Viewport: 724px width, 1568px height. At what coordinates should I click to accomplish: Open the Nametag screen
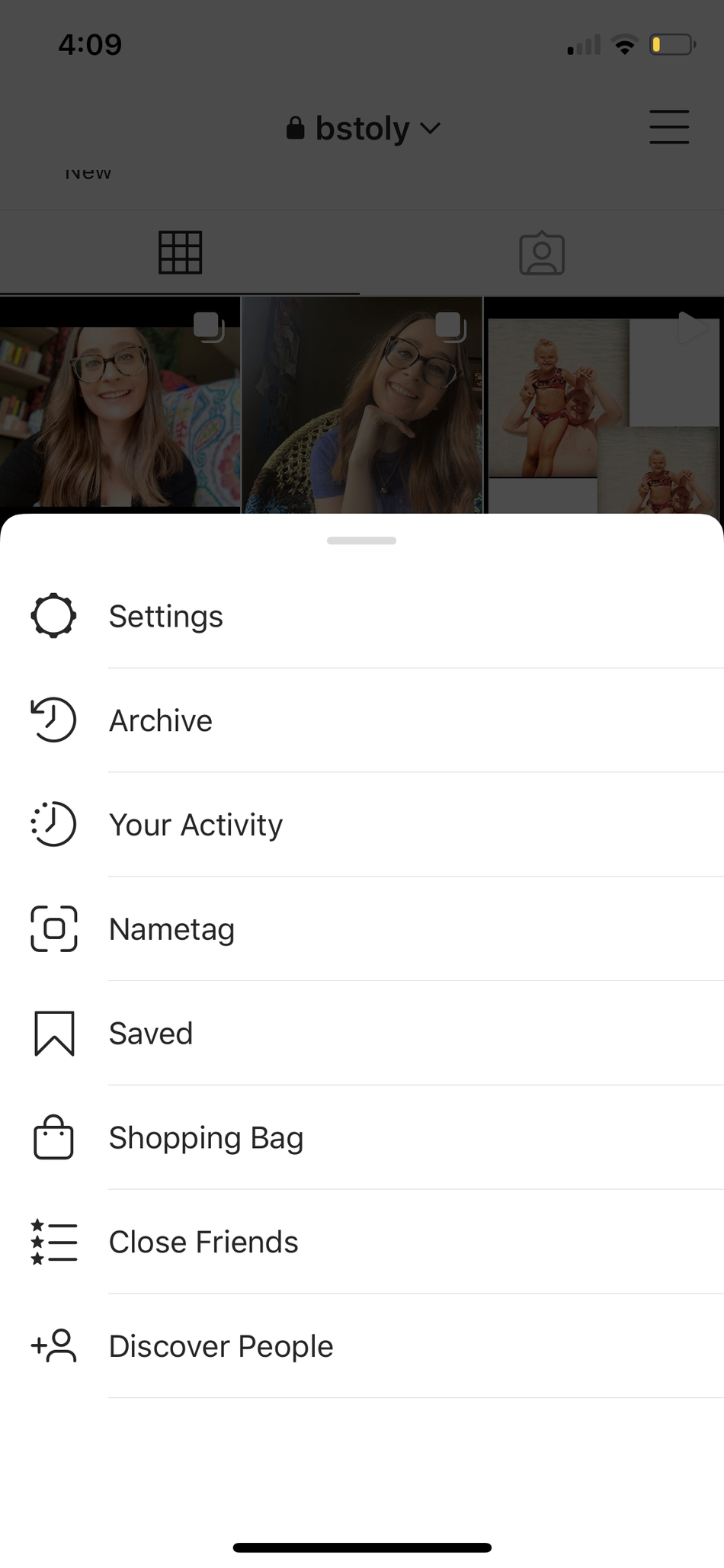click(171, 929)
